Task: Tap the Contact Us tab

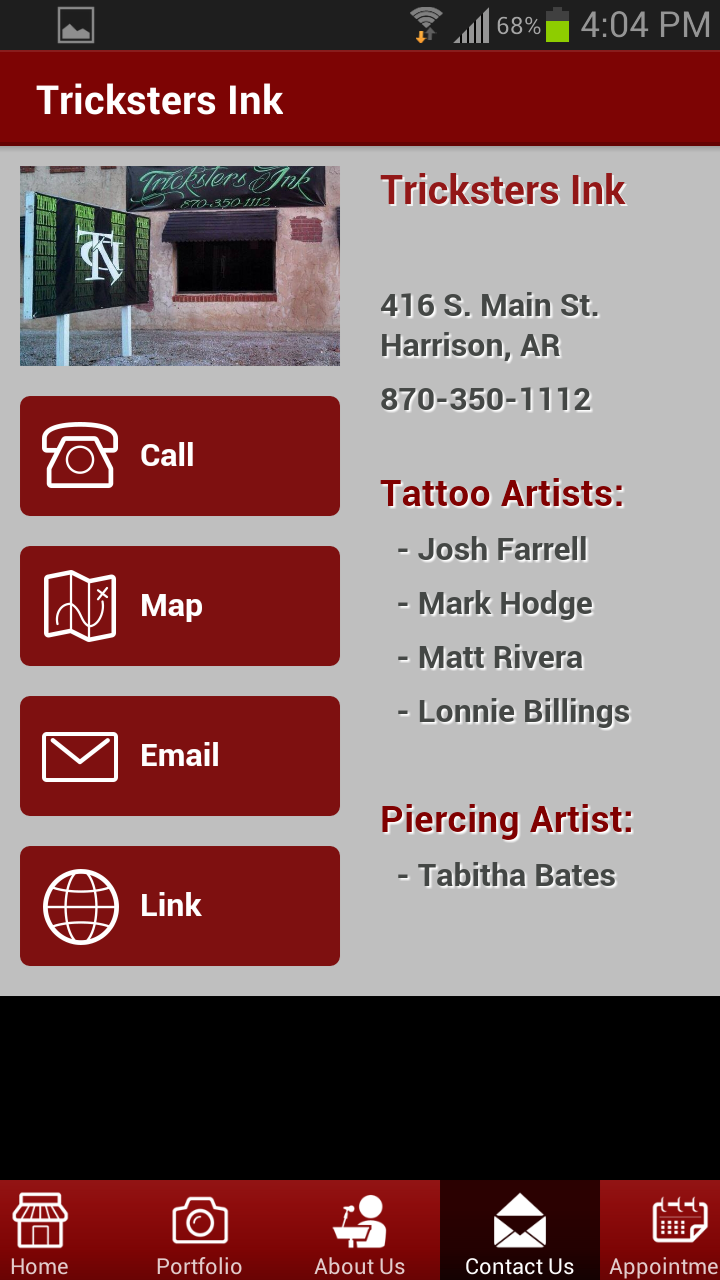Action: 520,1232
